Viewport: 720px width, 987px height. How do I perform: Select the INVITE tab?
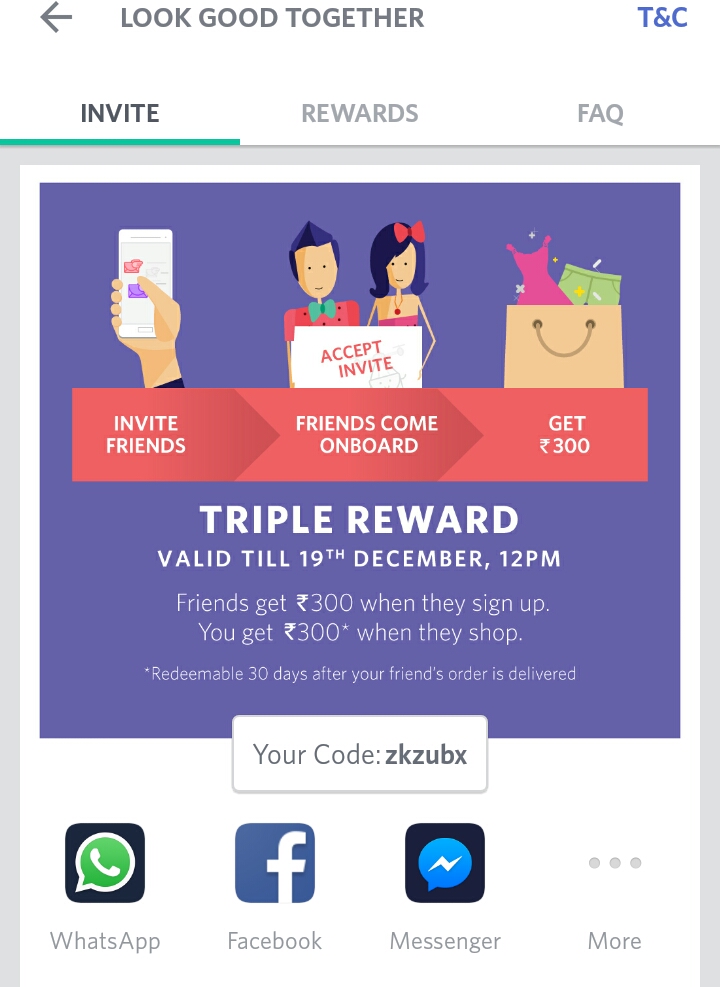click(x=120, y=114)
